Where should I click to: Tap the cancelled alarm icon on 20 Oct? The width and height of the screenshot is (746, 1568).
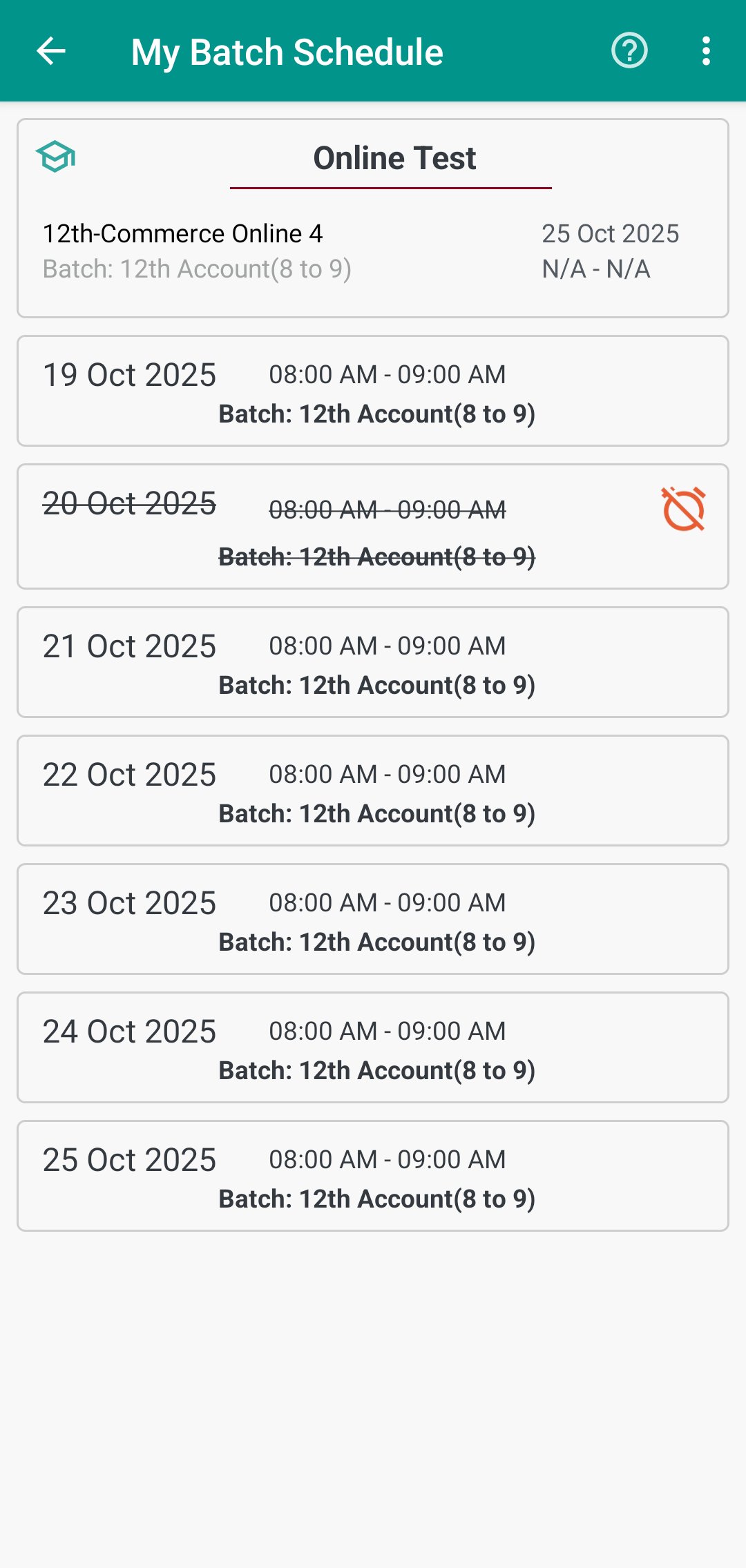coord(683,510)
